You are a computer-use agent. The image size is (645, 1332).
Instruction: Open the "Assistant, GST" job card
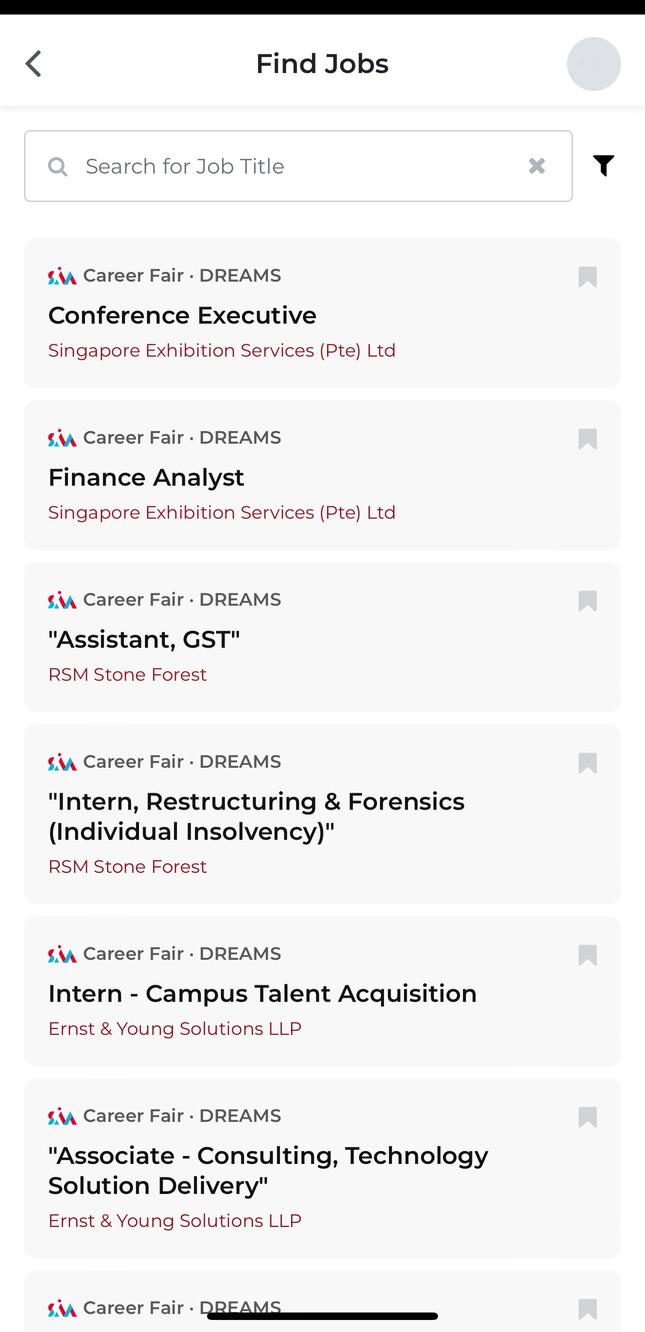pos(144,639)
